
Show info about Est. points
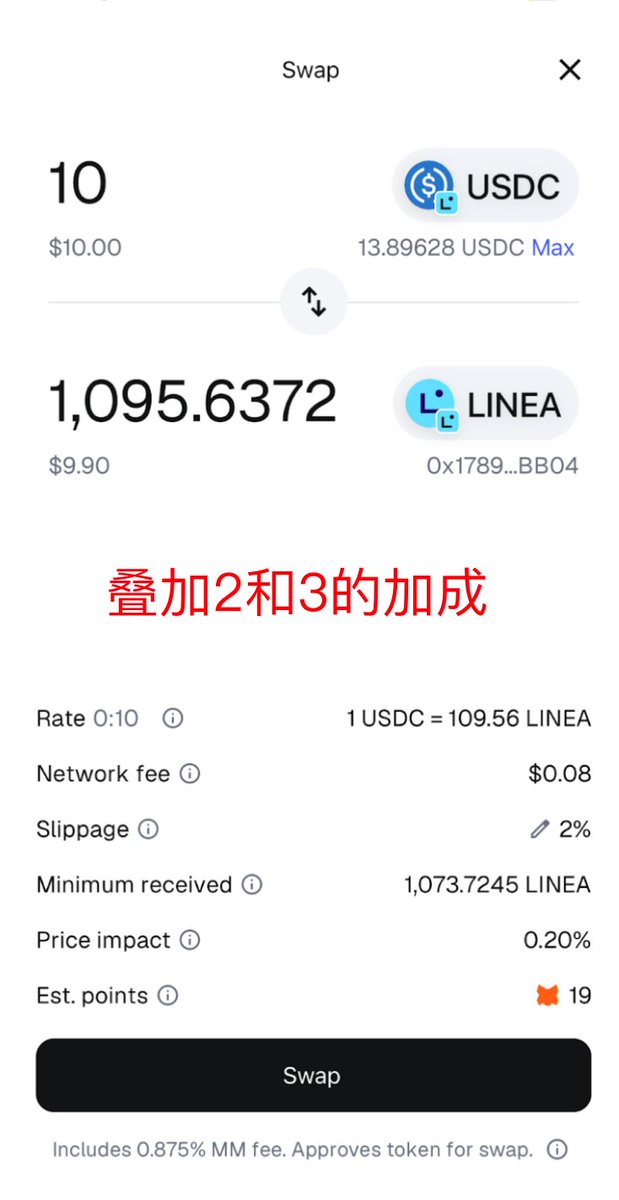pyautogui.click(x=168, y=996)
